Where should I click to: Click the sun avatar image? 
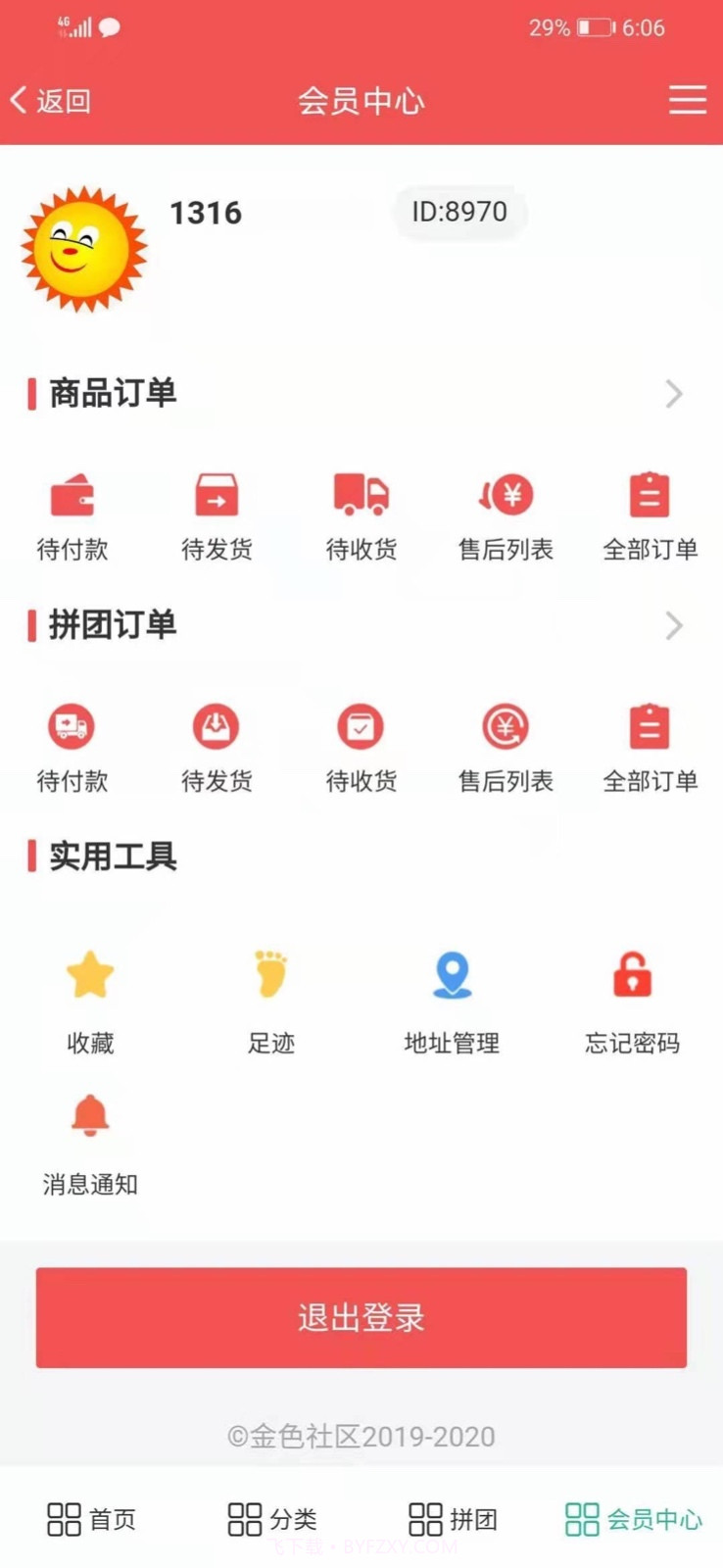click(85, 250)
